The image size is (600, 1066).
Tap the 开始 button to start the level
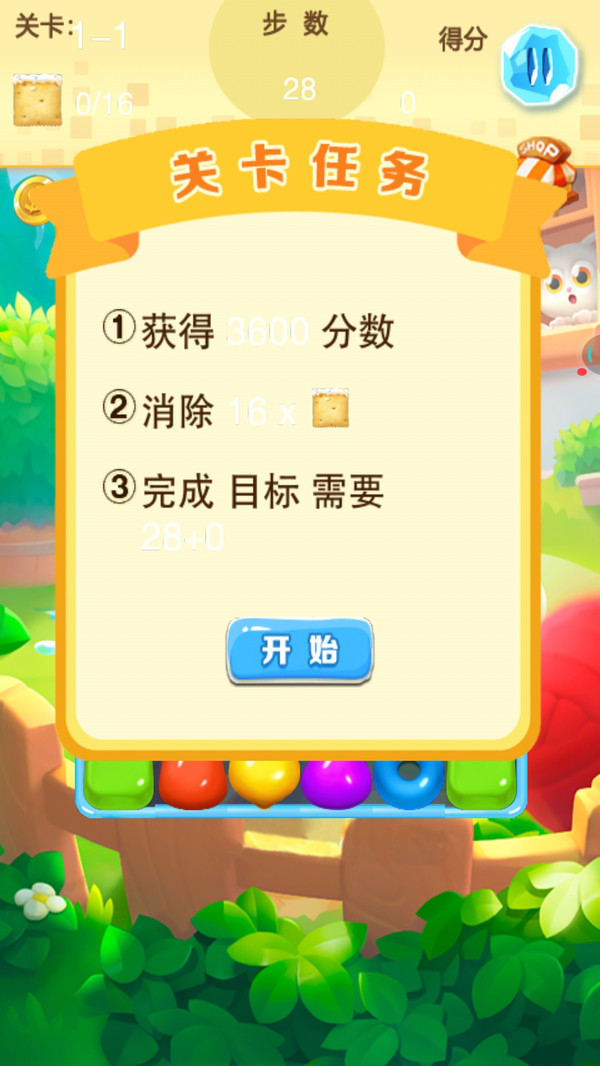click(x=300, y=651)
